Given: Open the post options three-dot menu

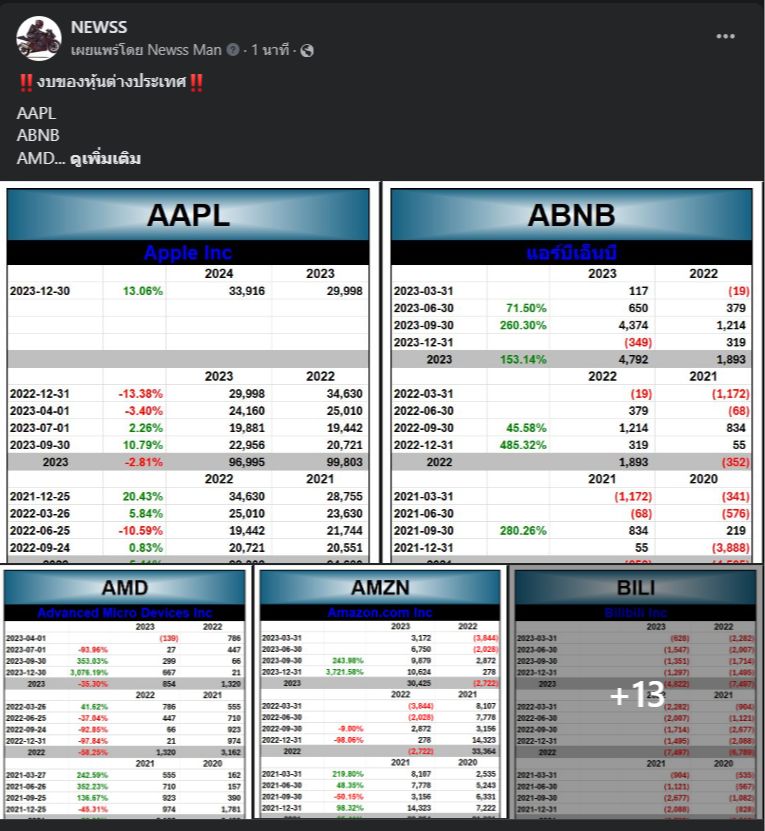Looking at the screenshot, I should click(x=727, y=36).
